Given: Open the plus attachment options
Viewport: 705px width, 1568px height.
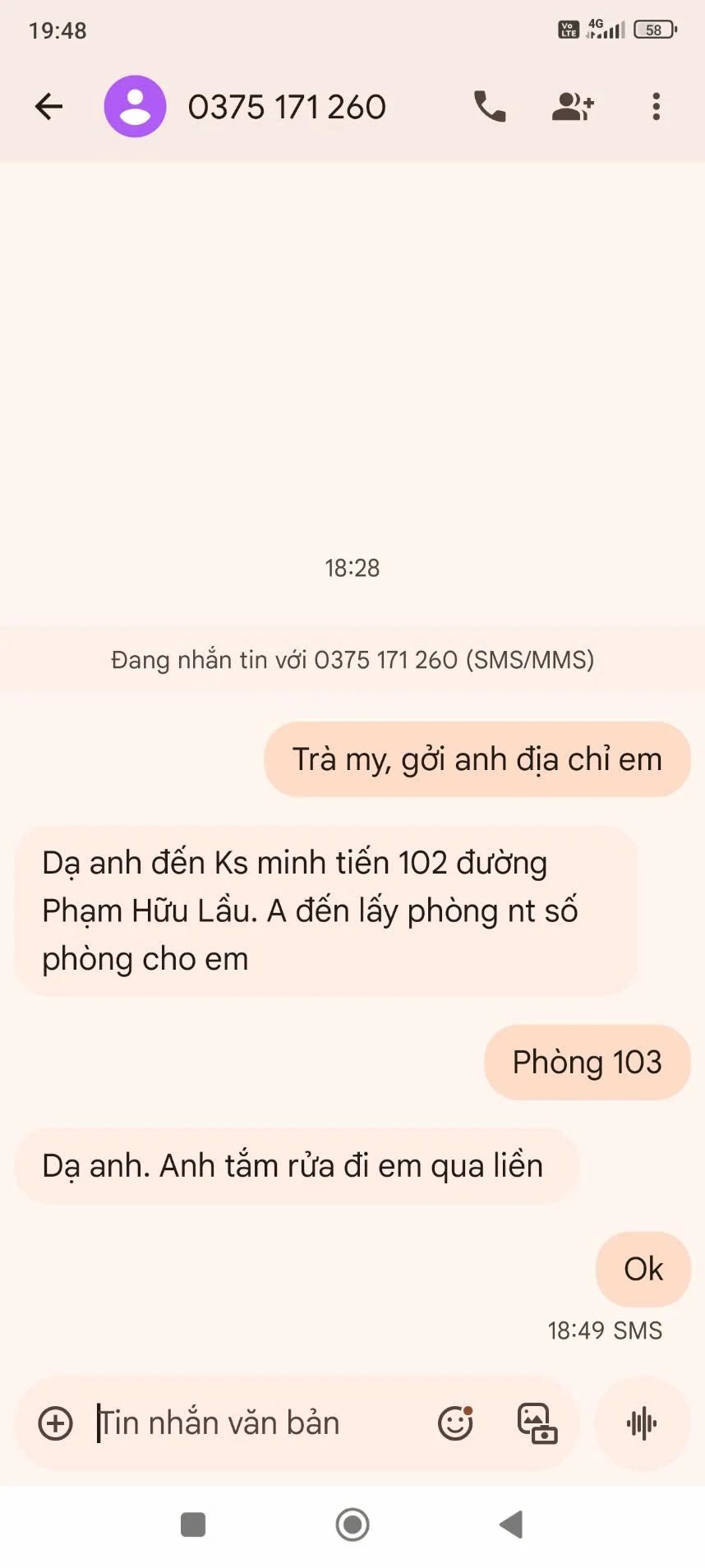Looking at the screenshot, I should [56, 1423].
